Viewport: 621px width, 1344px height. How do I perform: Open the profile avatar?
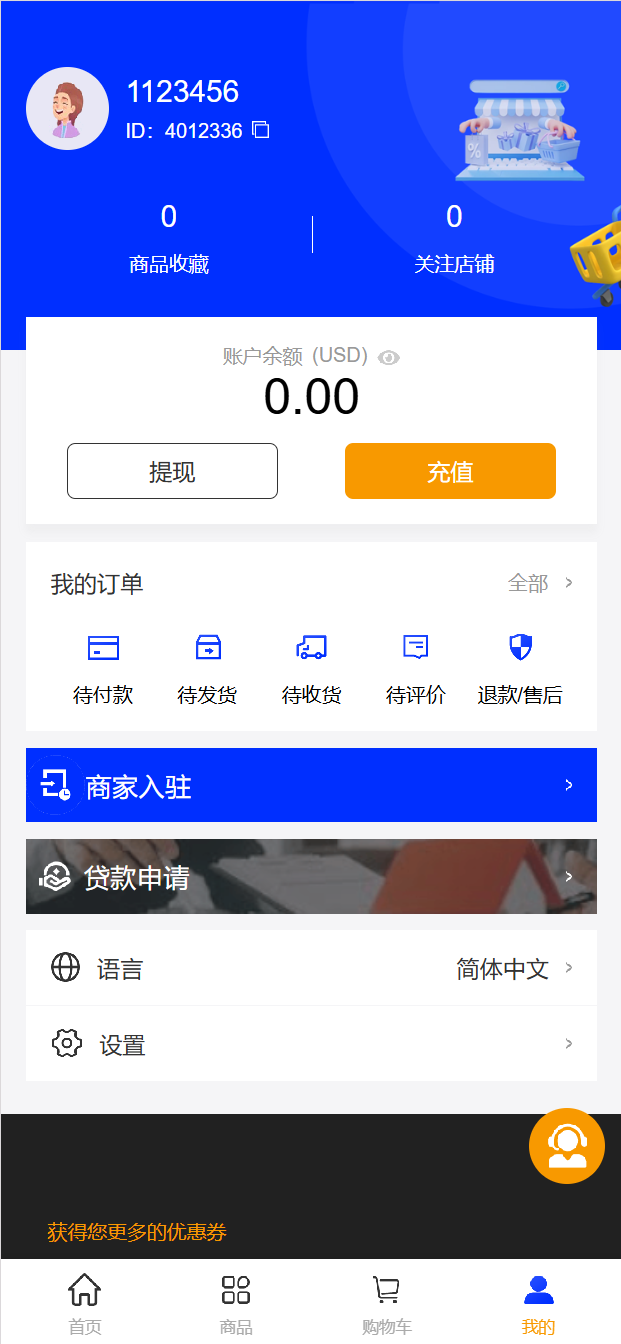point(67,109)
